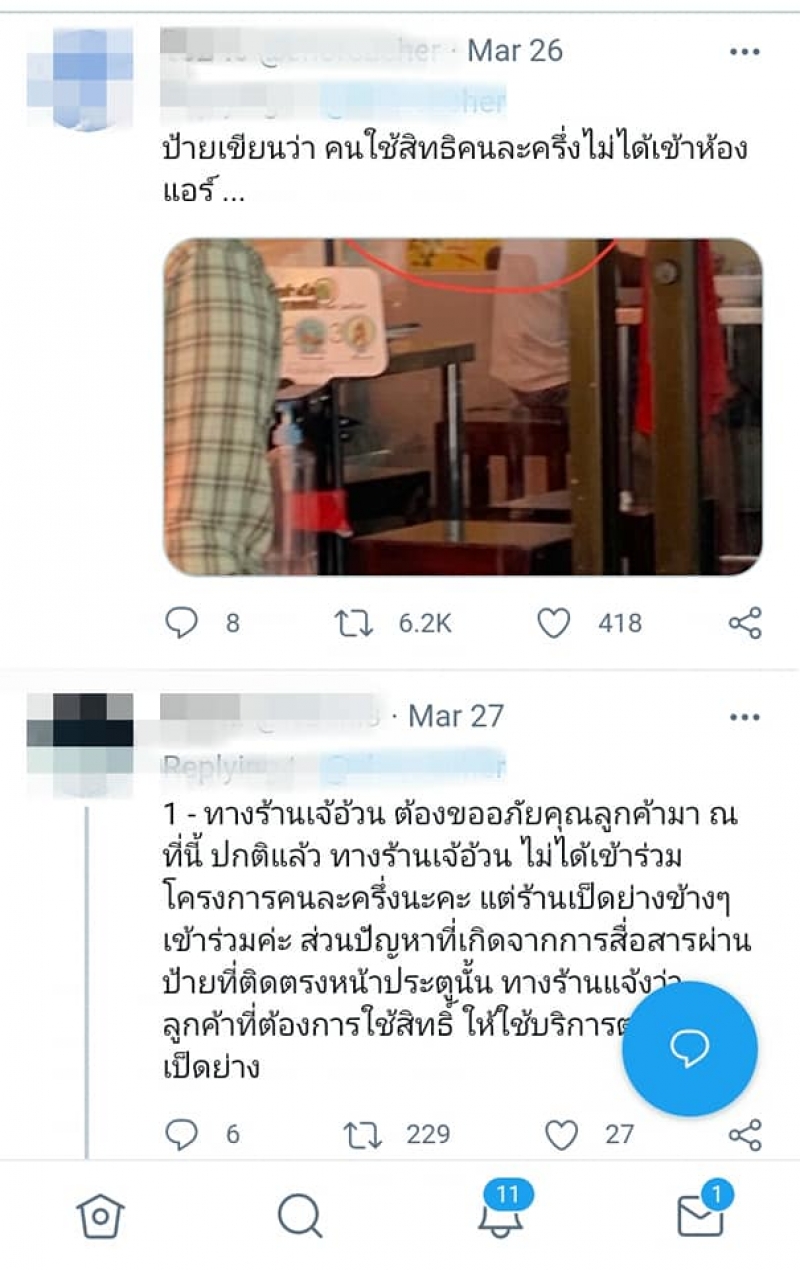Reply to the Mar 27 tweet
This screenshot has height=1270, width=800.
pos(182,1134)
